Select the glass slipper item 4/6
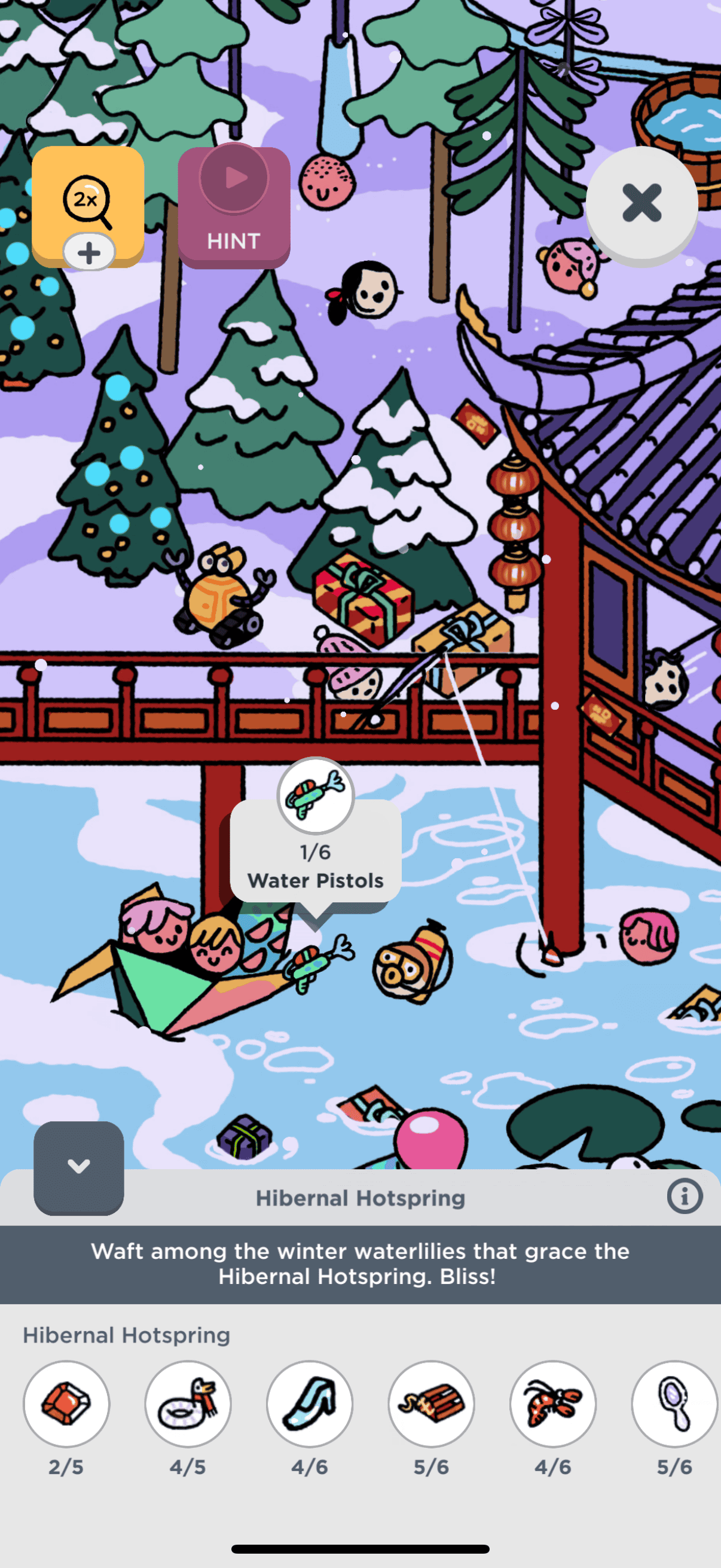Viewport: 721px width, 1568px height. 310,1404
